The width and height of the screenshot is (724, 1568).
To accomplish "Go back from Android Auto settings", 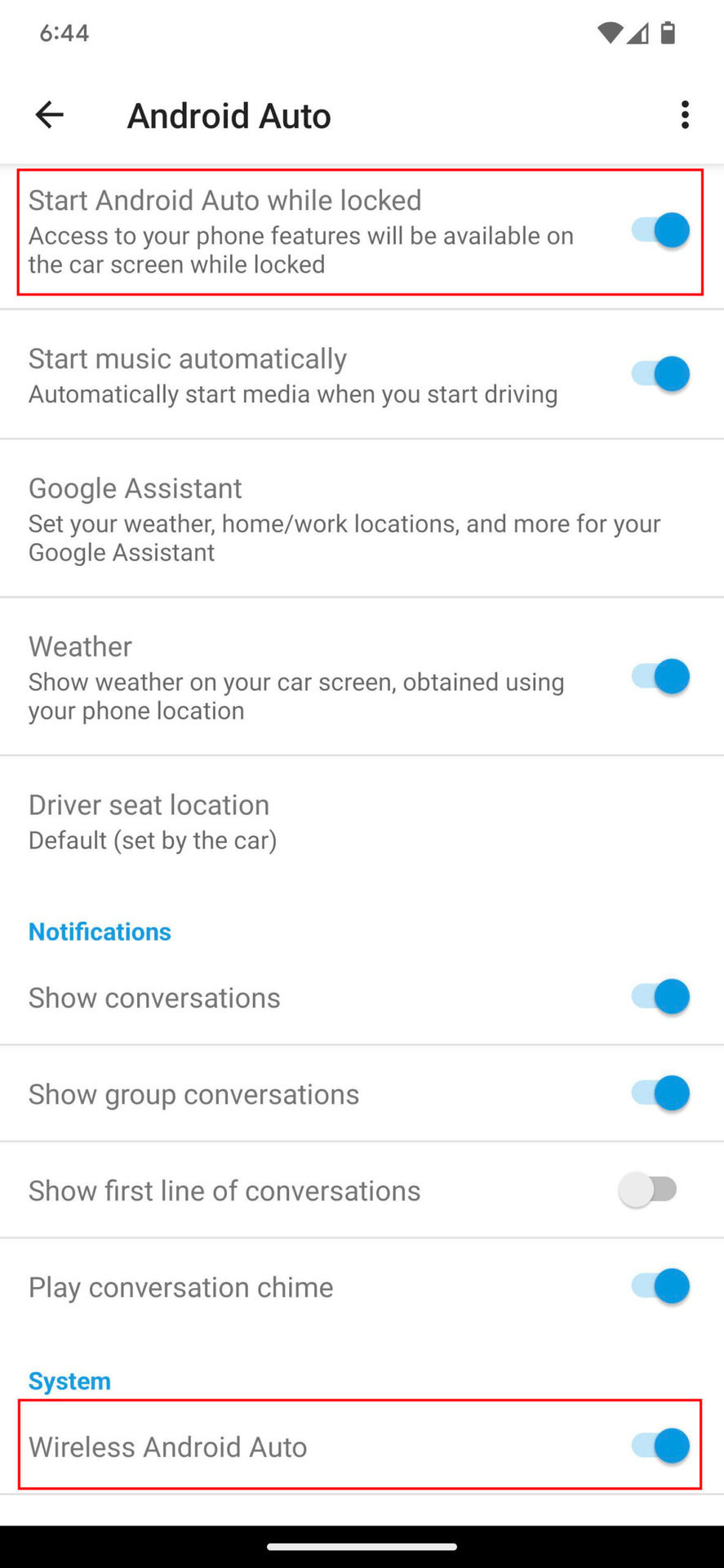I will [x=50, y=115].
